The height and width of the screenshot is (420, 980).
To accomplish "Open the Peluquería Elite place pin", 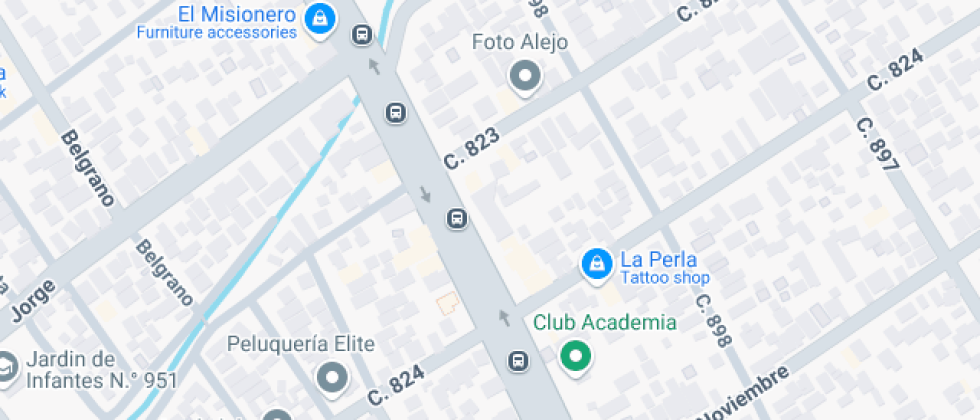I will pos(331,378).
